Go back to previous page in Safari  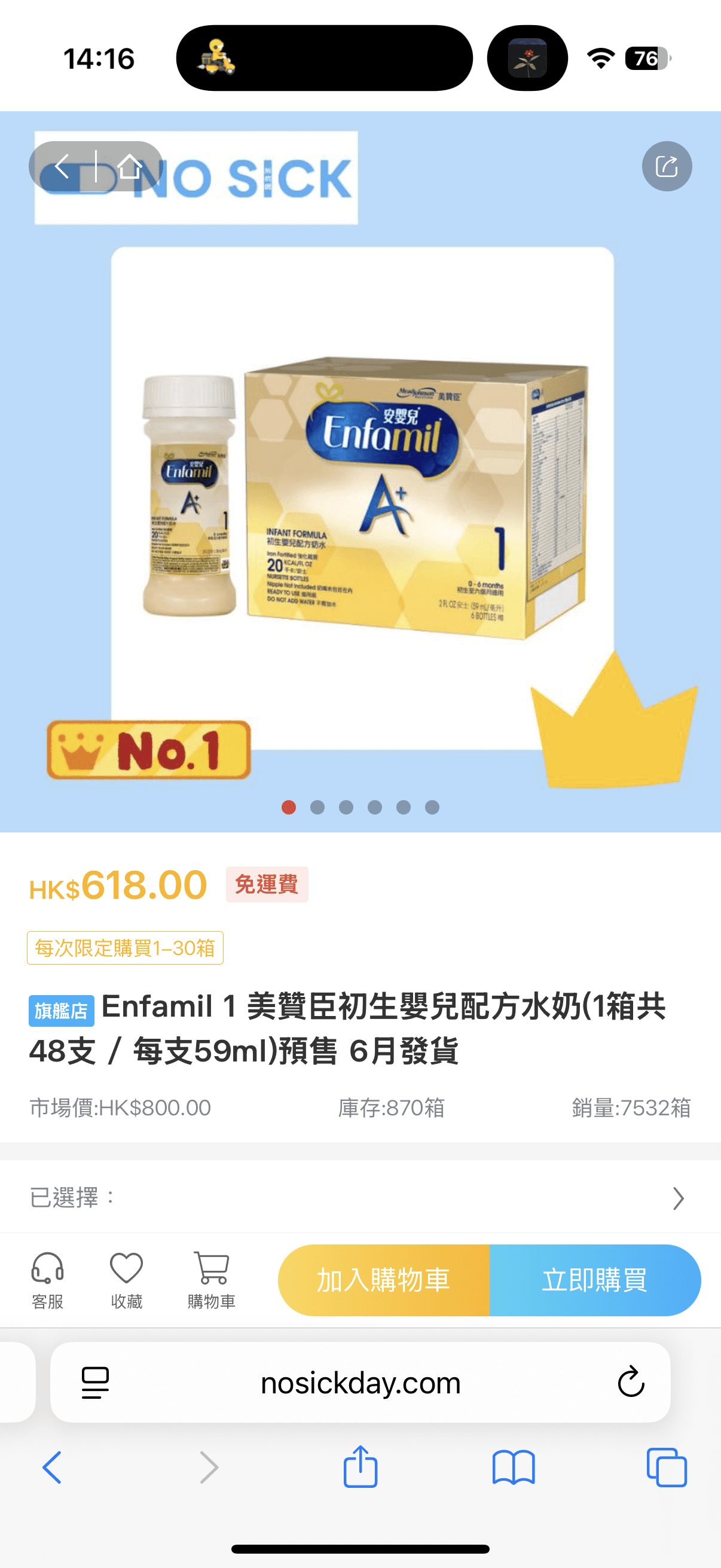tap(53, 1467)
